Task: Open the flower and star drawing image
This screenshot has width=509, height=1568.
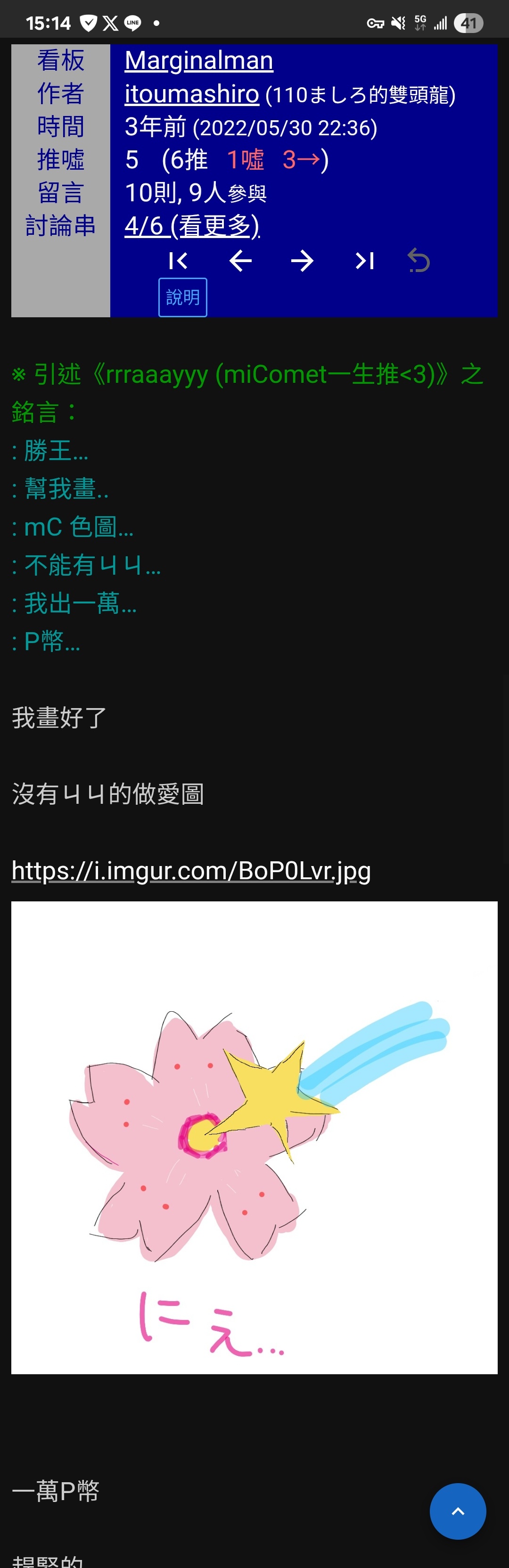Action: point(254,1137)
